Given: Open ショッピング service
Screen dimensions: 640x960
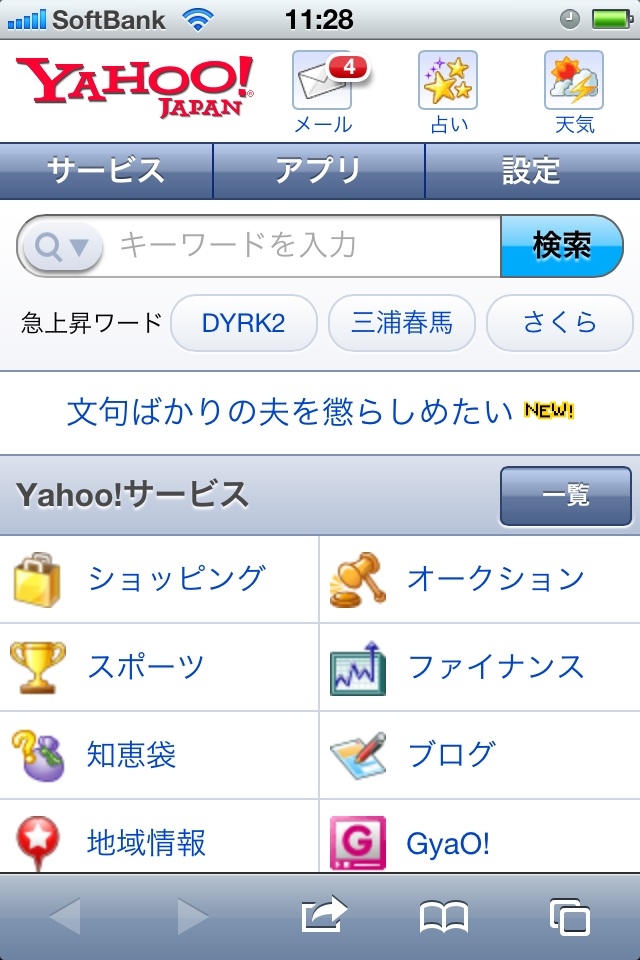Looking at the screenshot, I should tap(160, 579).
